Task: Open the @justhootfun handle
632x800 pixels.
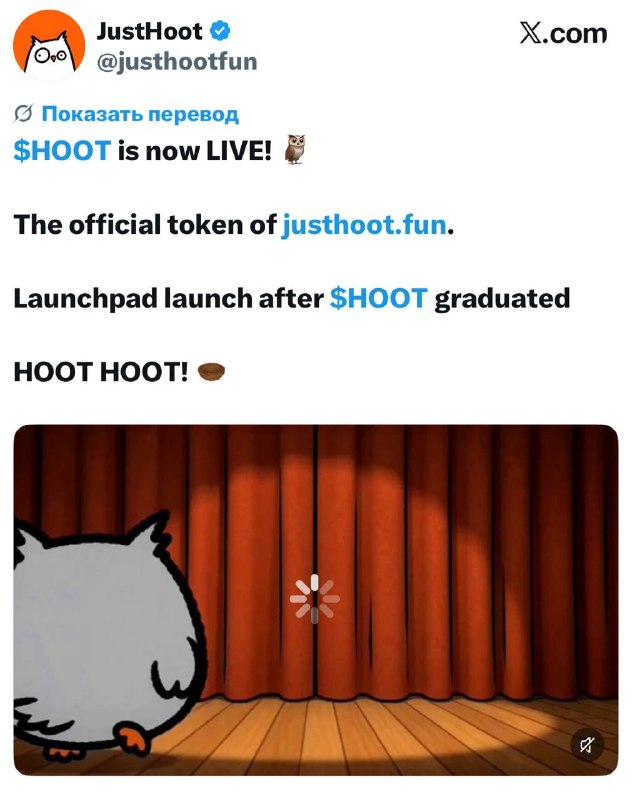Action: click(176, 63)
